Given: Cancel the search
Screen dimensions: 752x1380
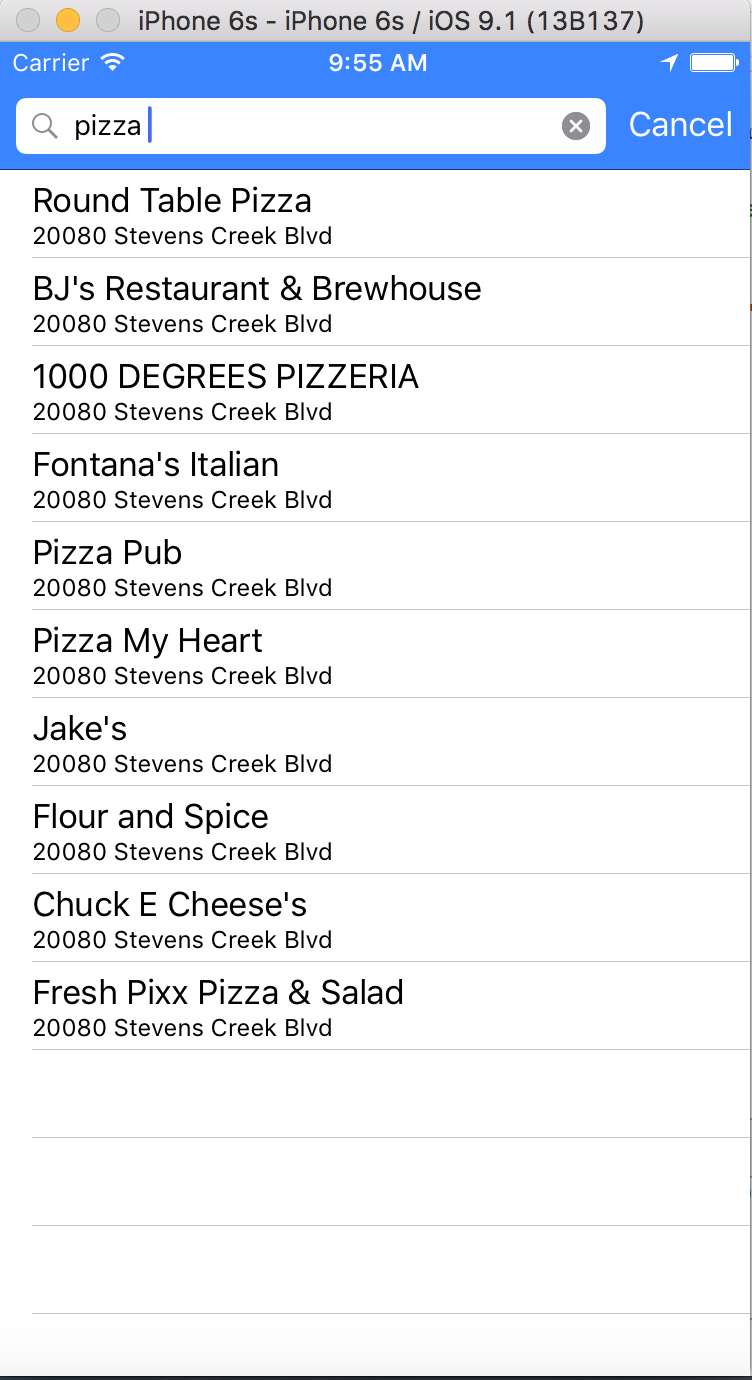Looking at the screenshot, I should coord(680,125).
